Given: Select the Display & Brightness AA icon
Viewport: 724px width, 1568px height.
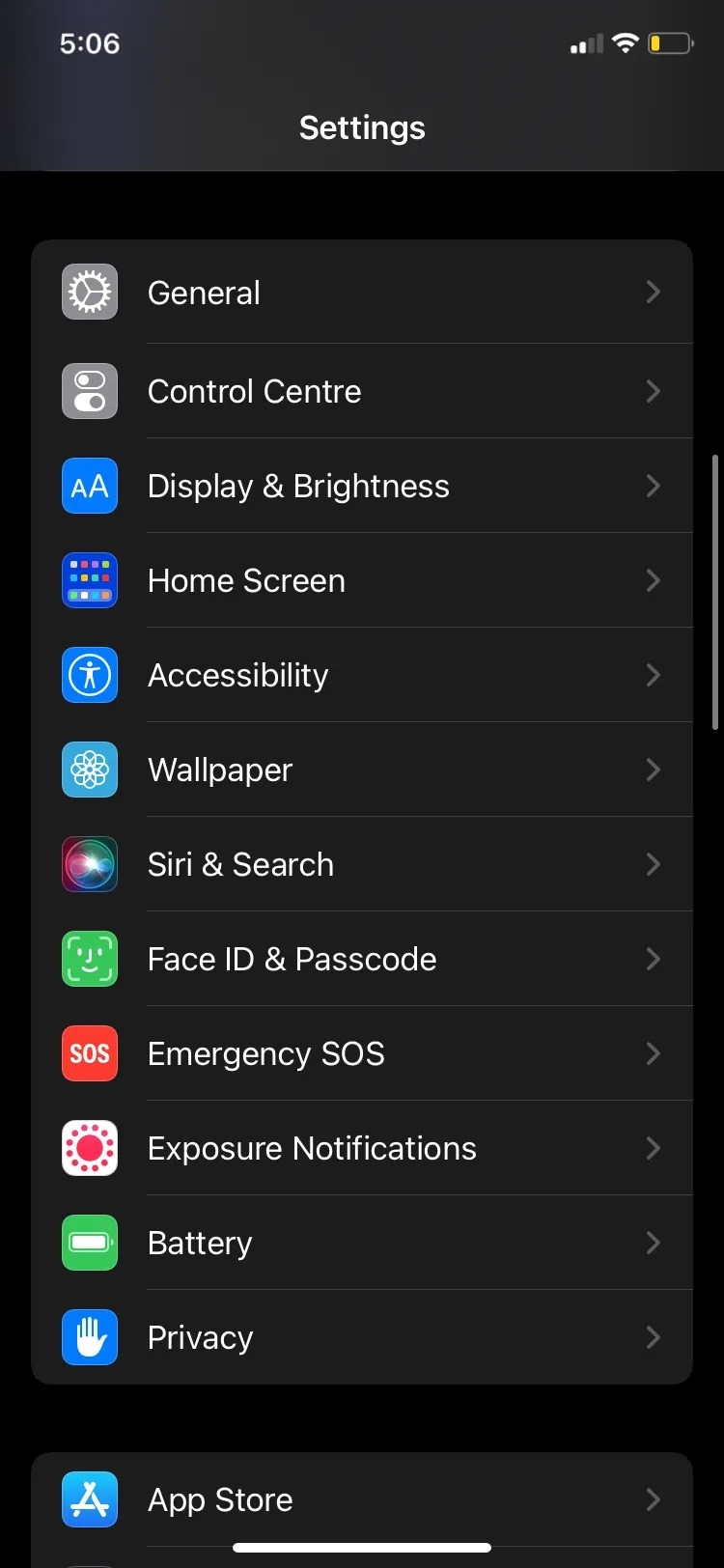Looking at the screenshot, I should point(89,486).
